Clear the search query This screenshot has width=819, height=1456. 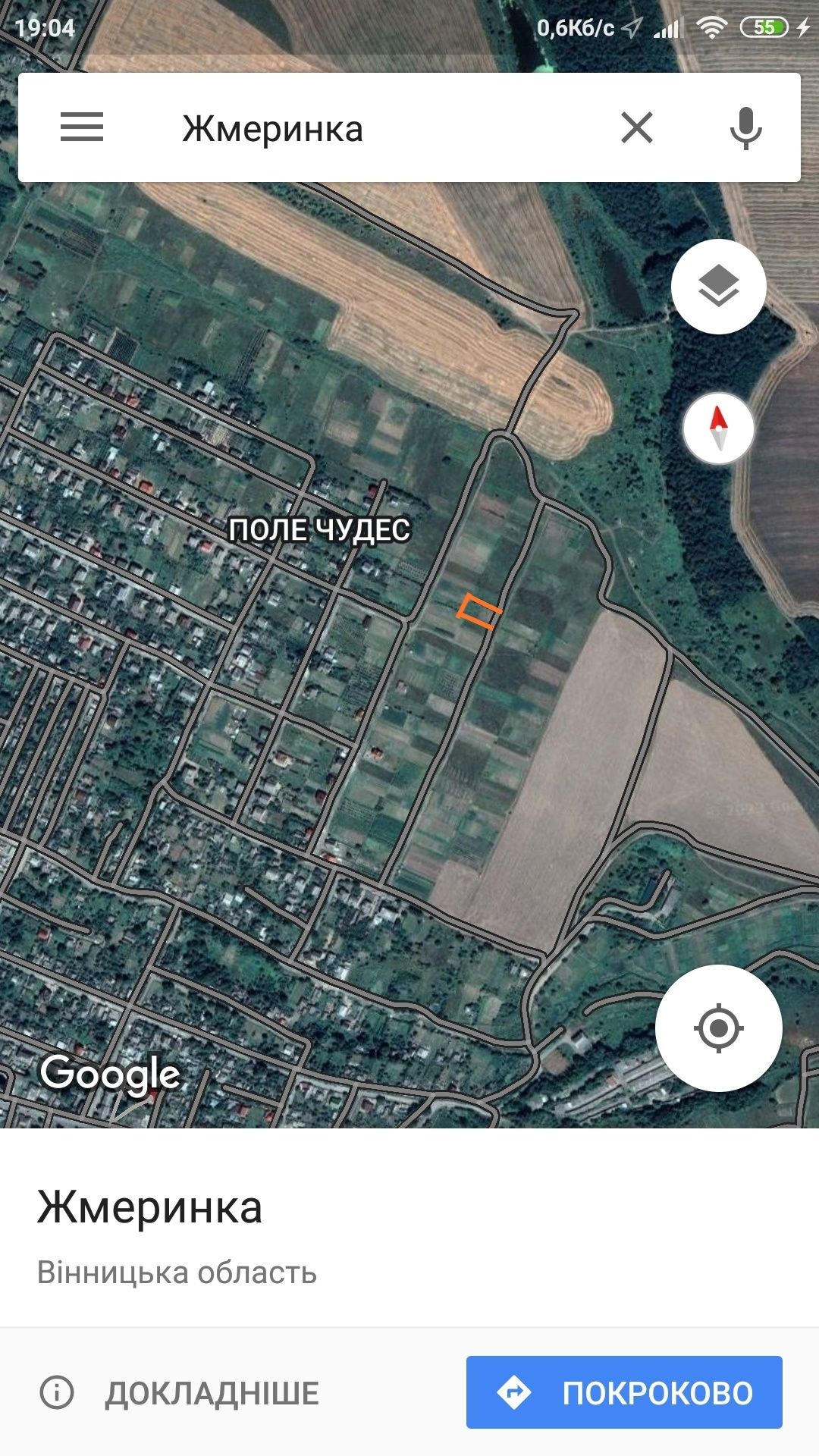point(637,127)
